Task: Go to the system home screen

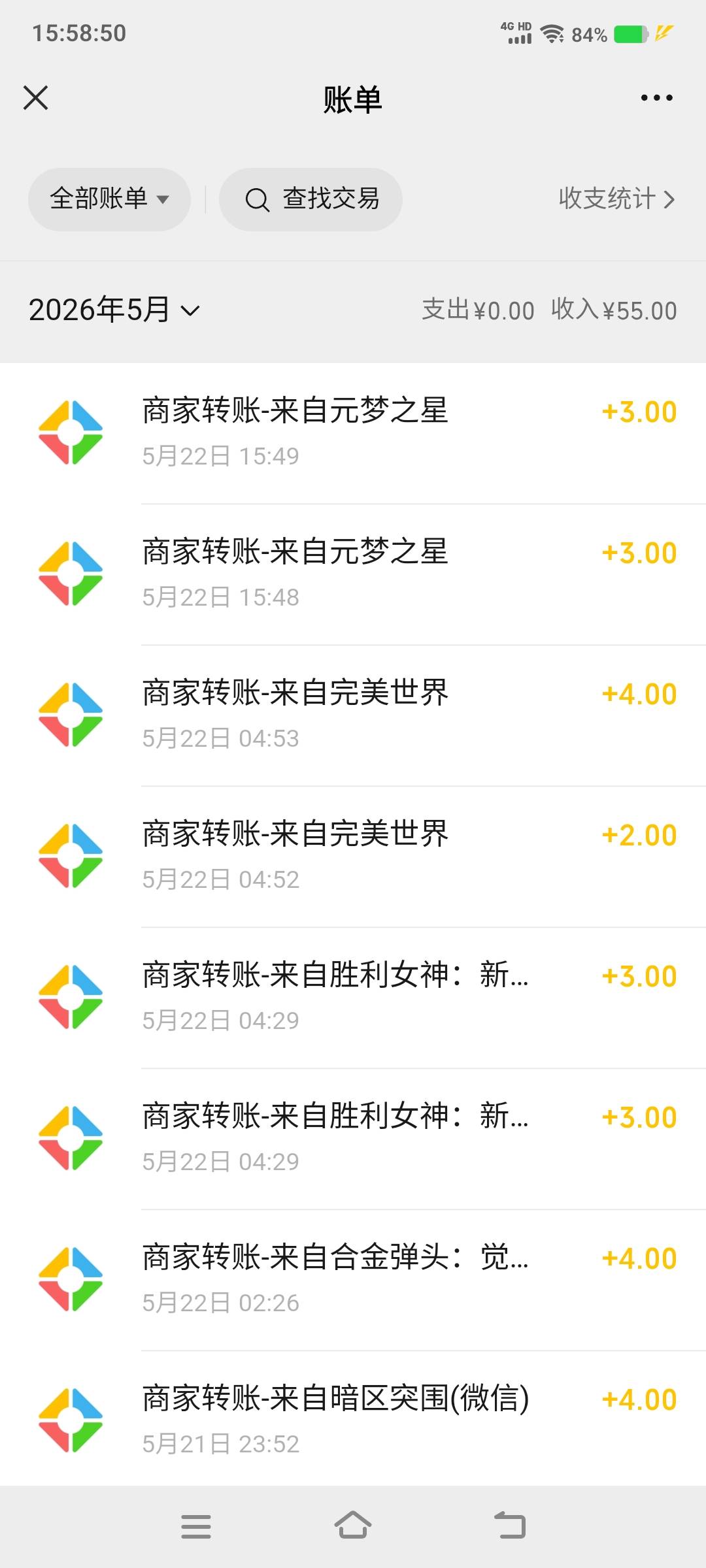Action: tap(353, 1526)
